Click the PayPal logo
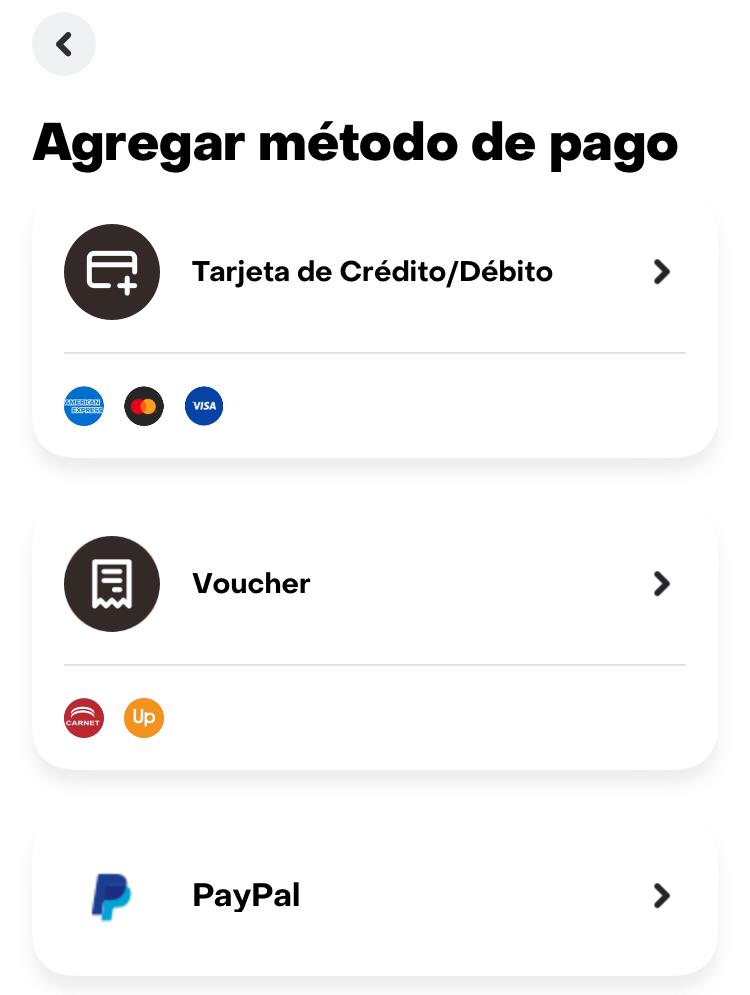The image size is (750, 995). click(111, 896)
